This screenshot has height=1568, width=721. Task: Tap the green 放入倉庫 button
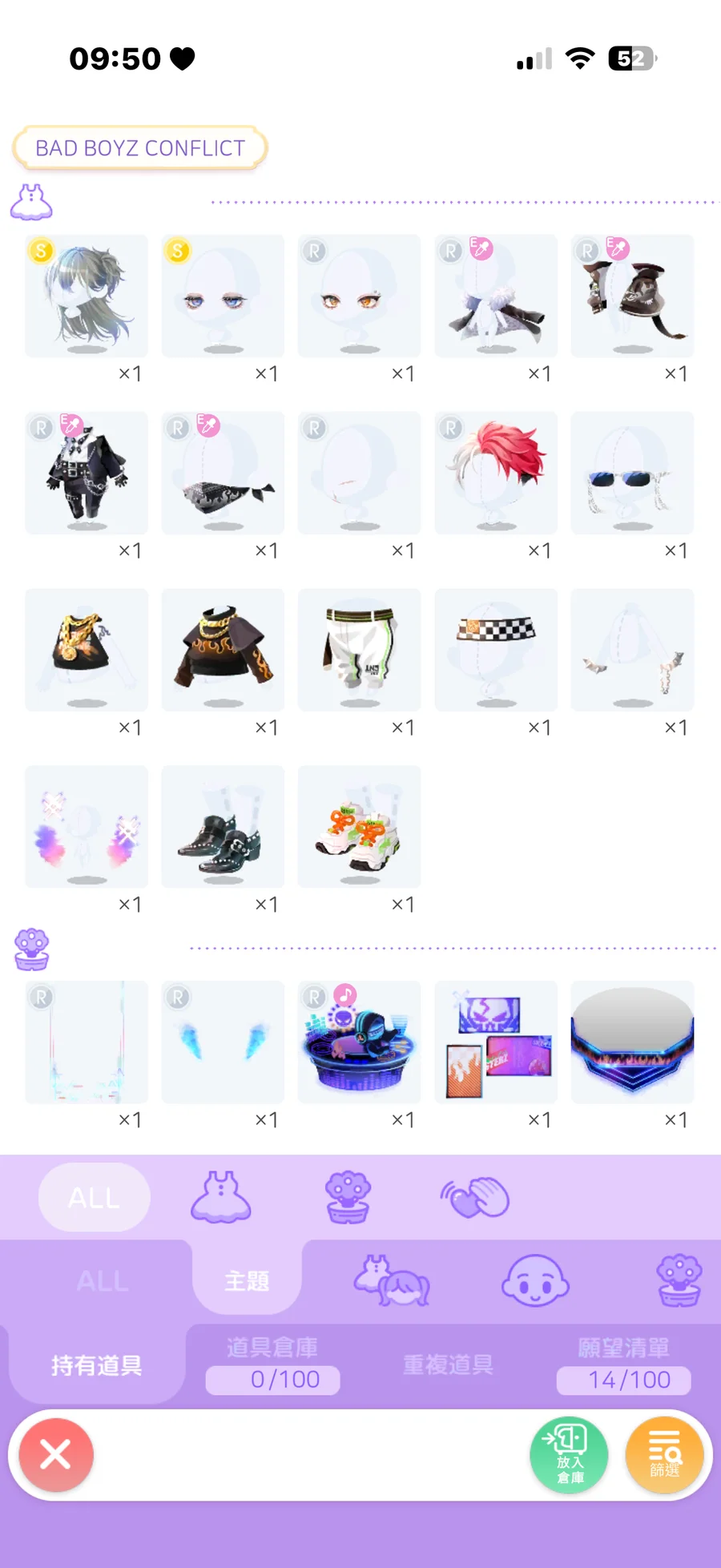(569, 1454)
